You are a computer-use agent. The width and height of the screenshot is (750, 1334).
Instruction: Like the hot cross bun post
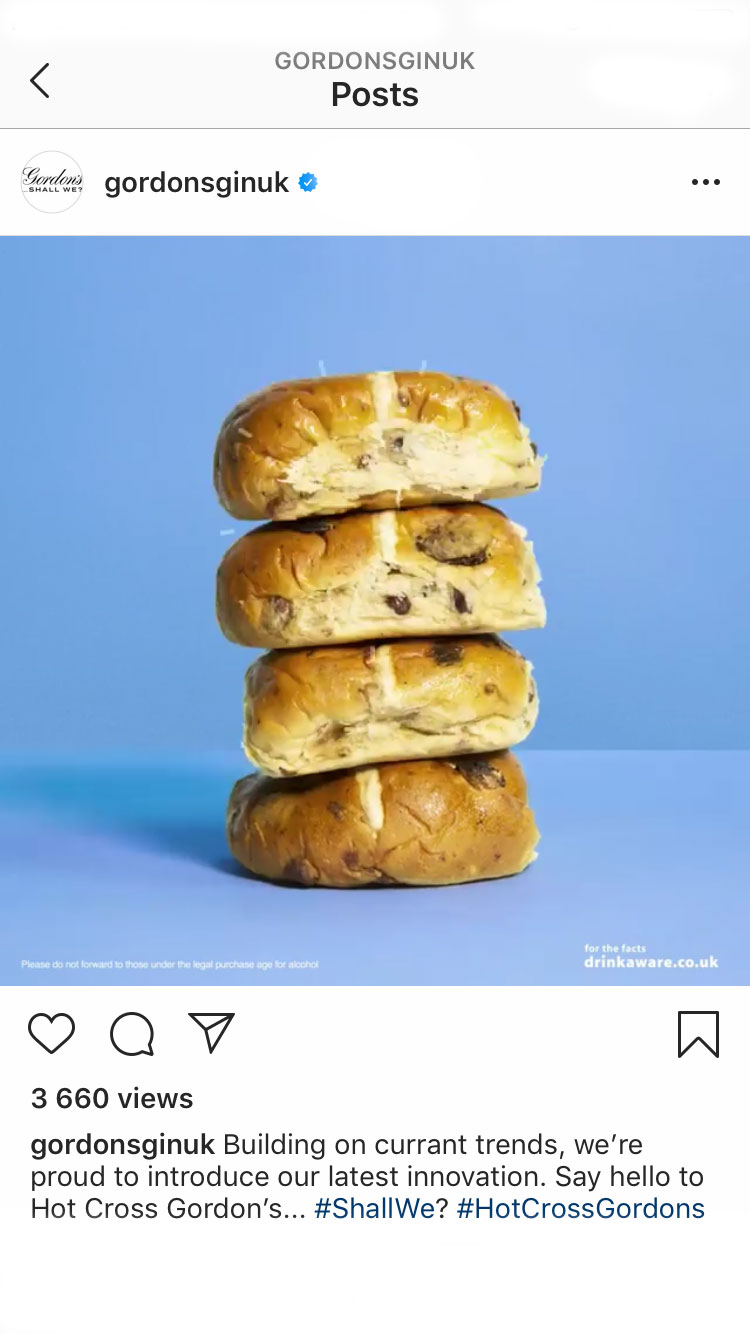click(51, 1034)
